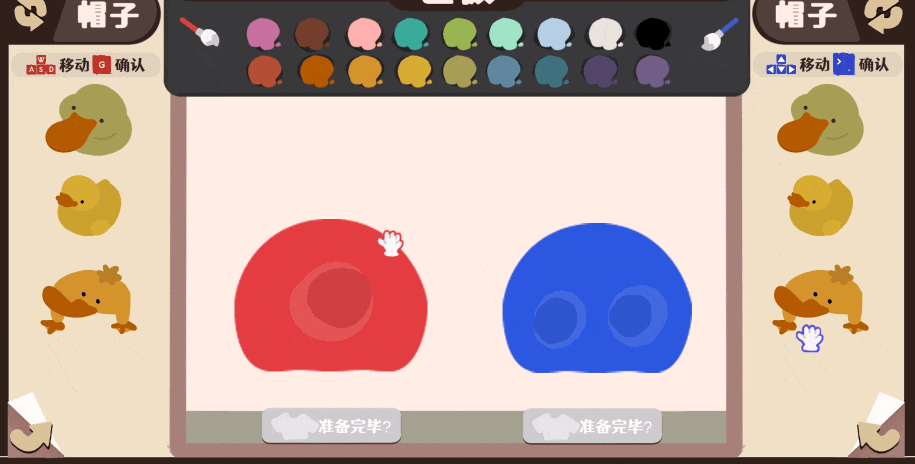Select the black color swatch
Viewport: 915px width, 464px height.
click(652, 33)
